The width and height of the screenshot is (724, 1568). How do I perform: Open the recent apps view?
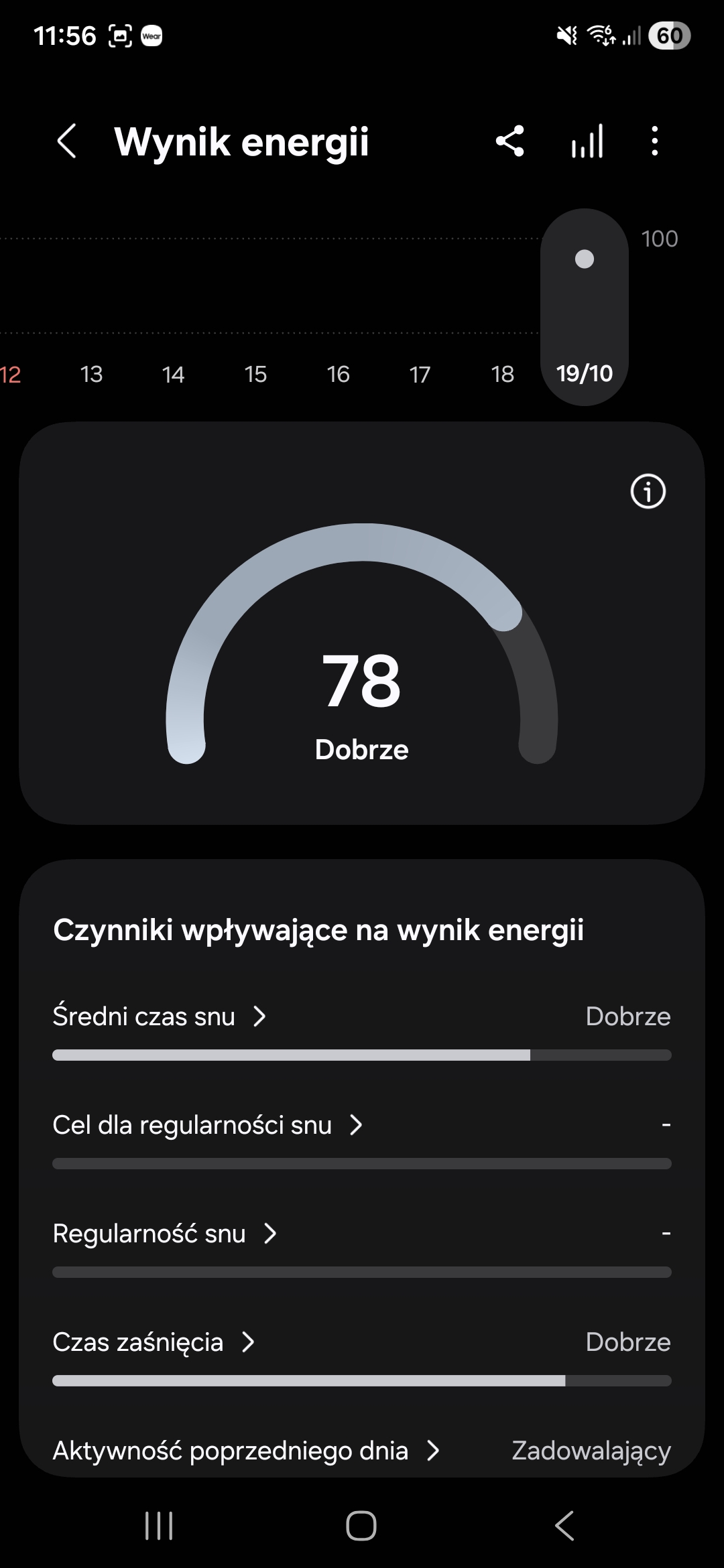point(159,1526)
